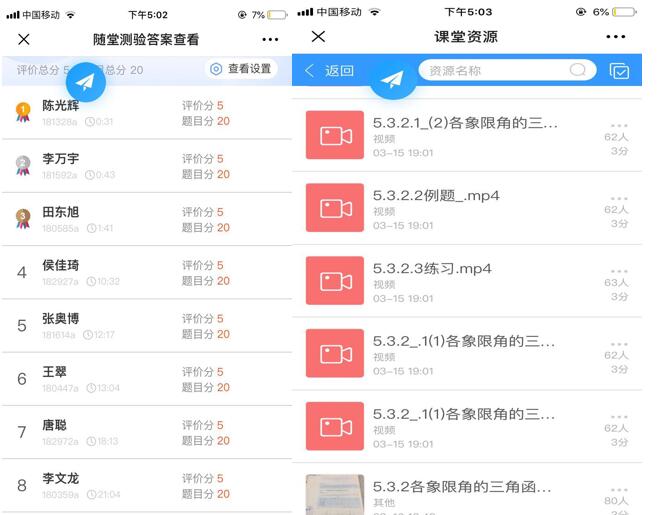Viewport: 669px width, 515px height.
Task: Go back with the 返回 button
Action: click(x=330, y=70)
